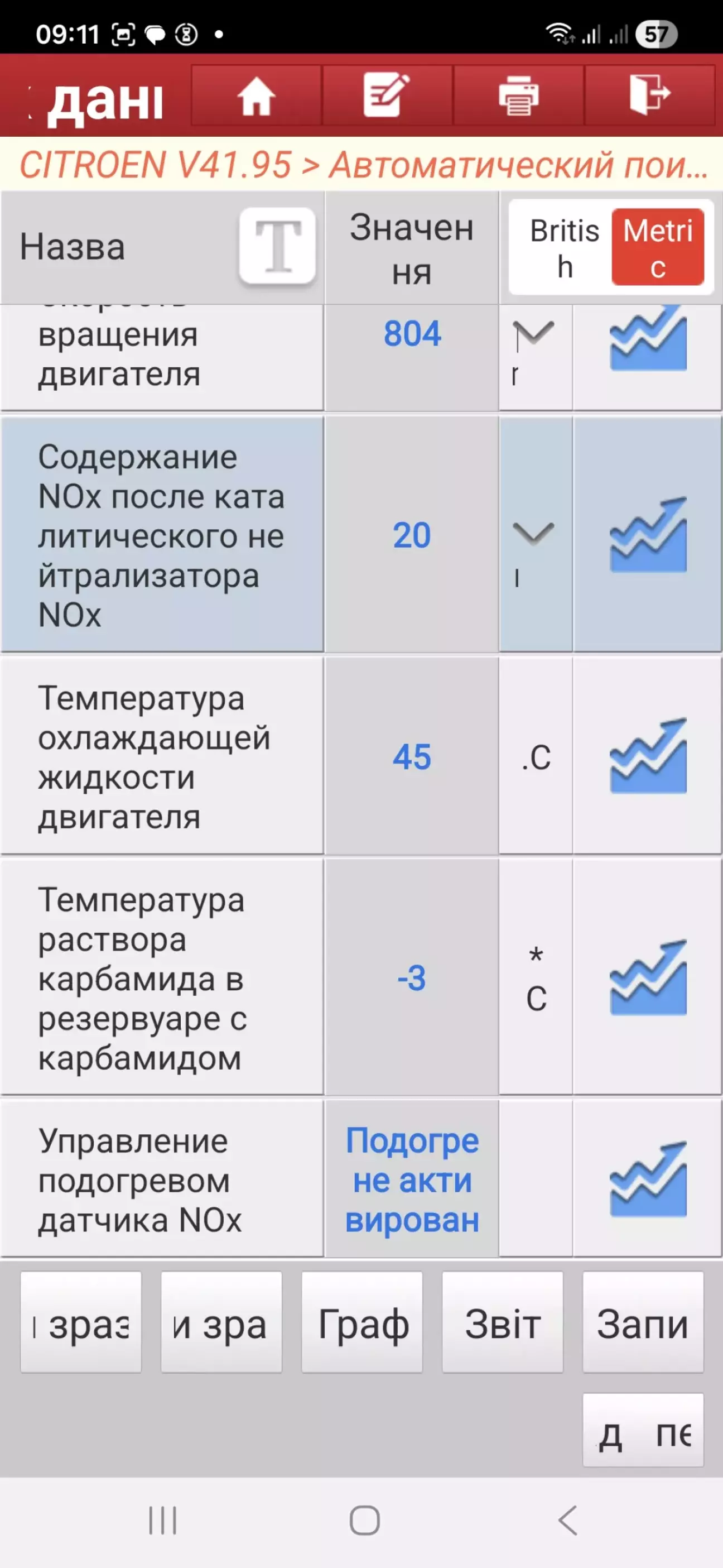
Task: Select the NOx content after catalyst row
Action: pos(162,535)
